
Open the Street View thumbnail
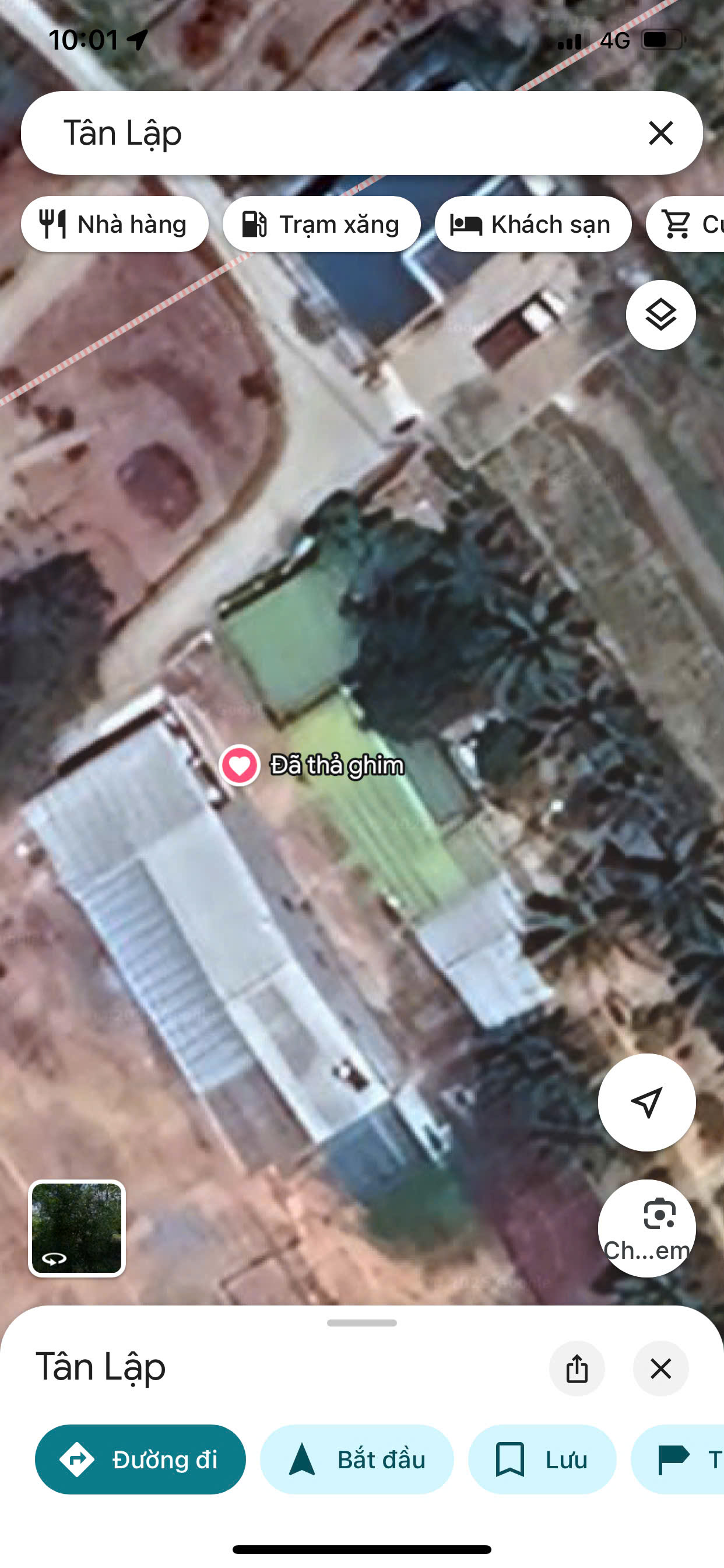(x=77, y=1228)
